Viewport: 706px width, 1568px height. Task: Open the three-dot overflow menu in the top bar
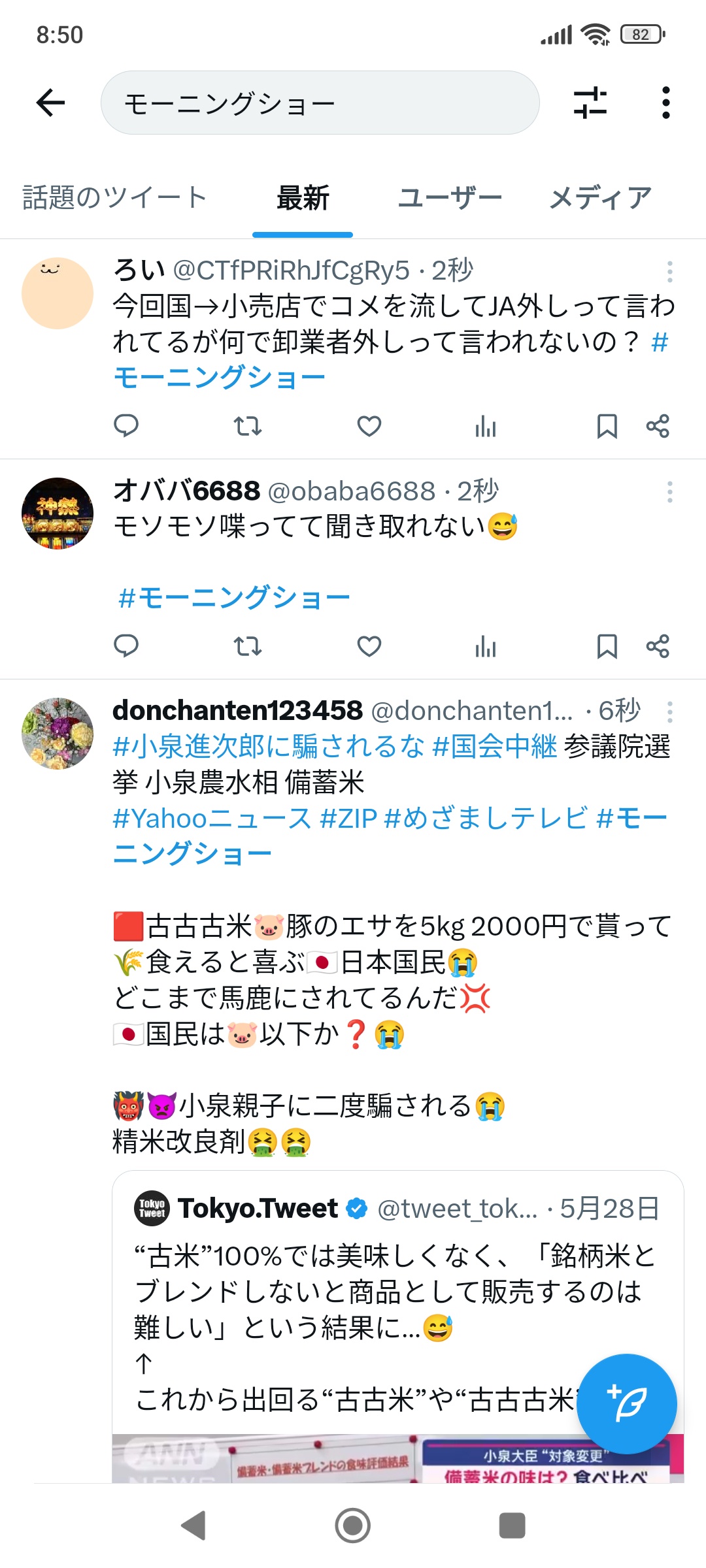[x=665, y=103]
